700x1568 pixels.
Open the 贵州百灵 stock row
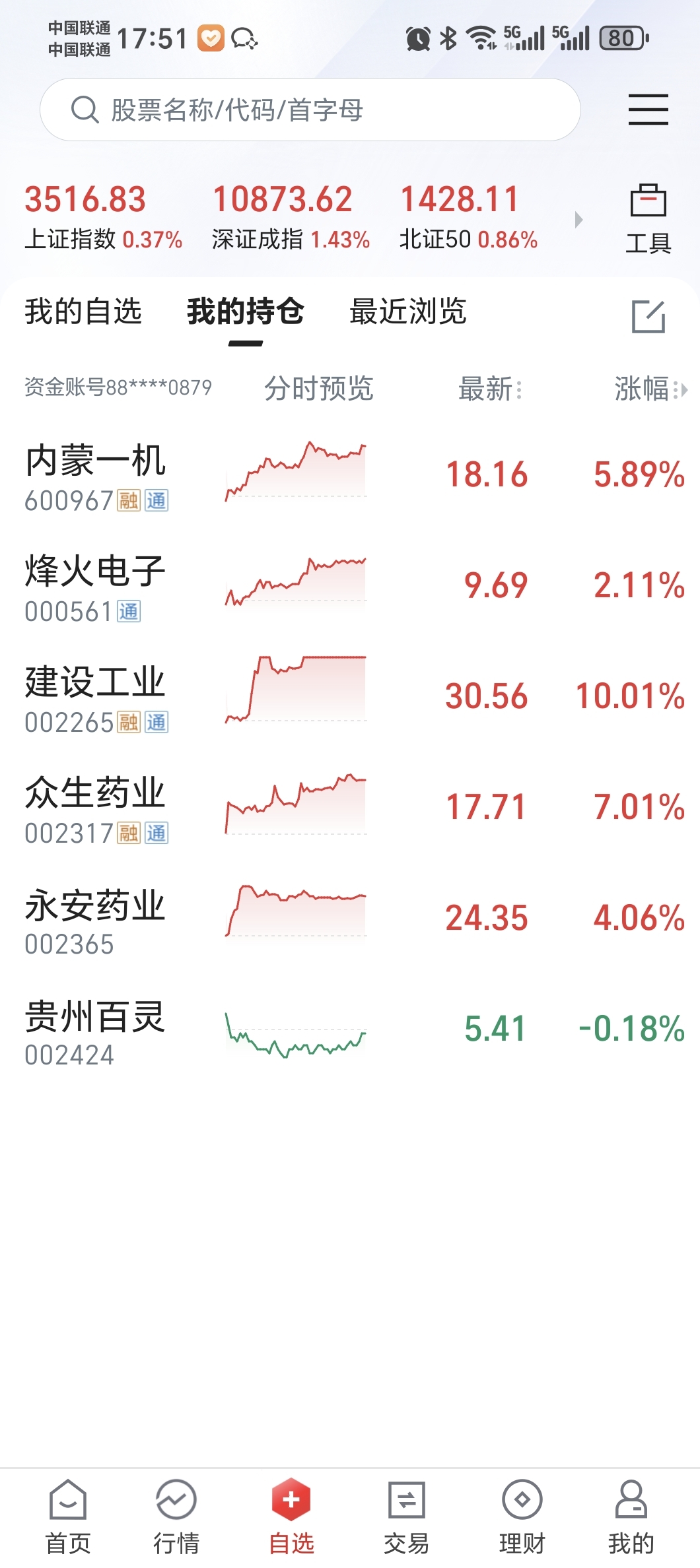pos(350,1030)
